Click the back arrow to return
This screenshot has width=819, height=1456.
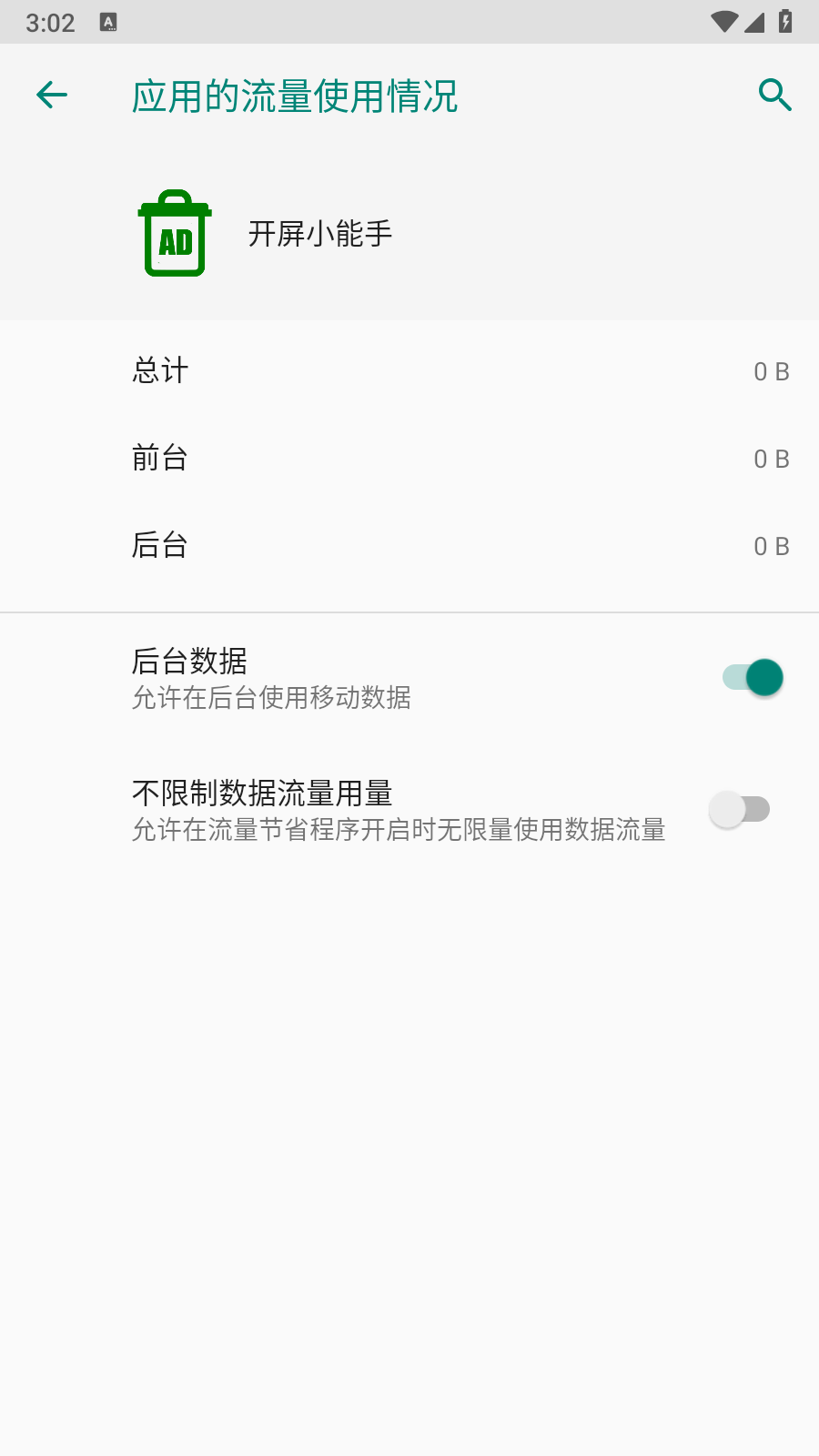coord(51,95)
